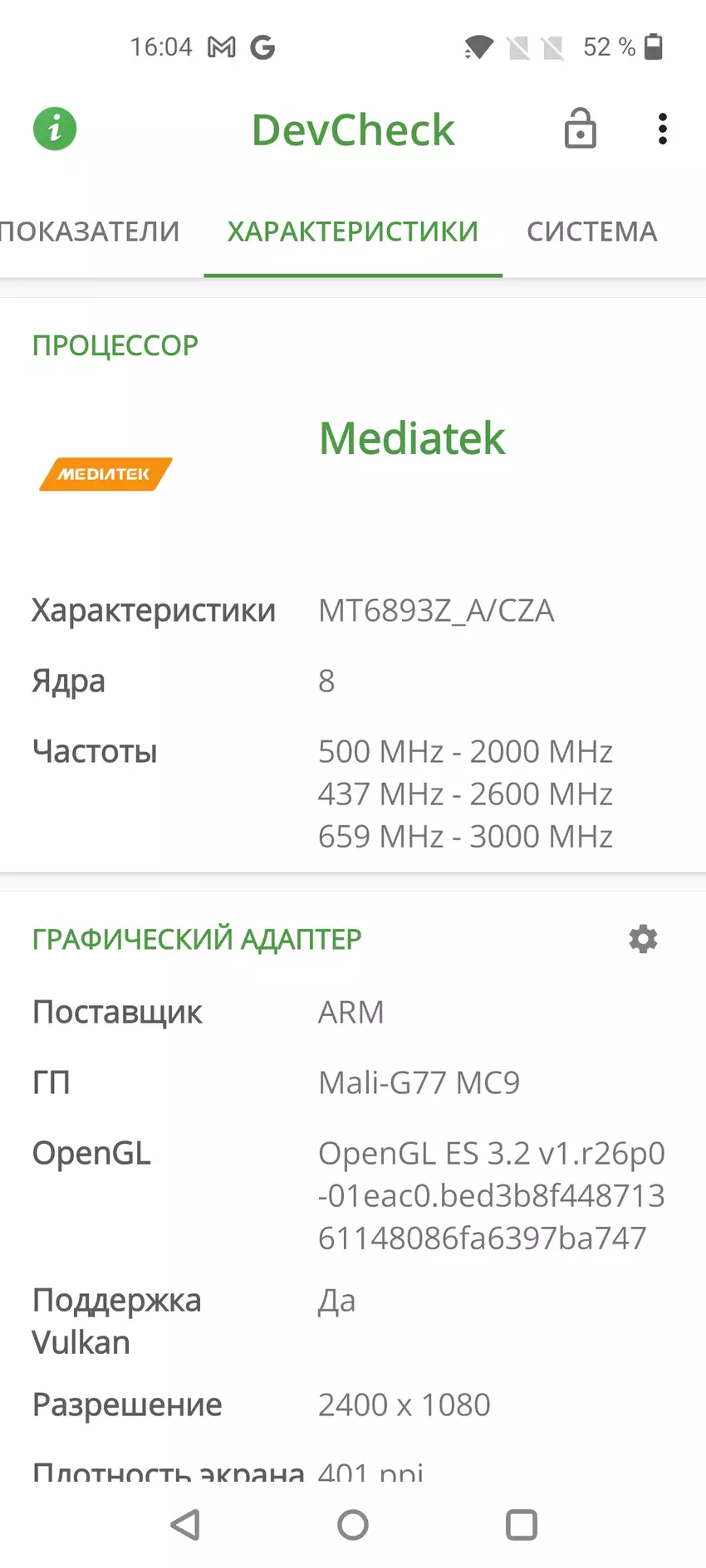Tap the lock icon in app bar

[580, 129]
